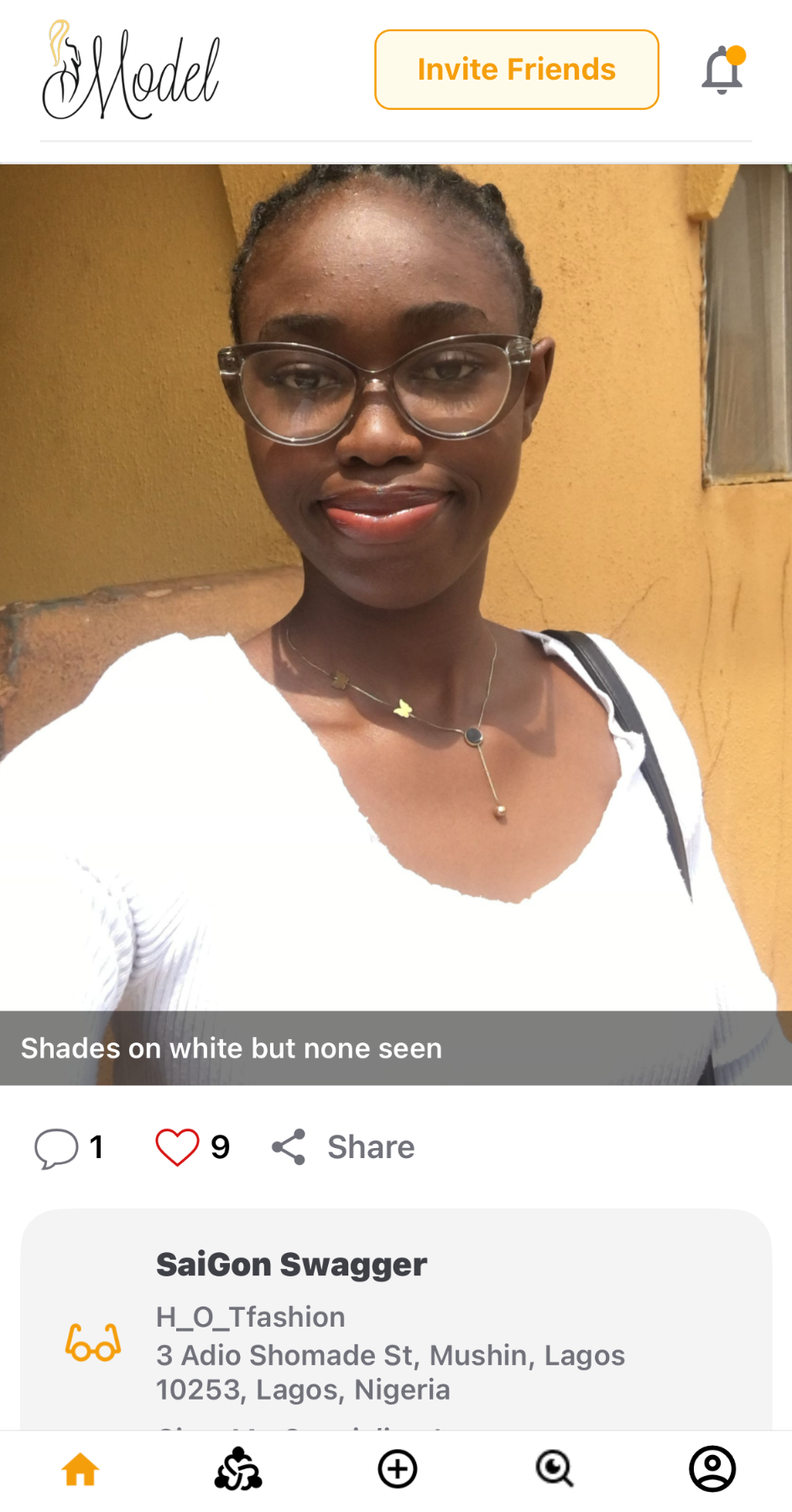Viewport: 792px width, 1512px height.
Task: Open the post photo captioned Shades on white
Action: click(396, 587)
